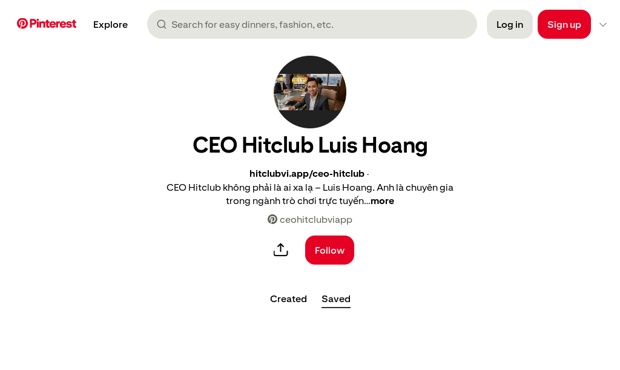Open the Explore page
This screenshot has width=620, height=370.
click(x=110, y=25)
